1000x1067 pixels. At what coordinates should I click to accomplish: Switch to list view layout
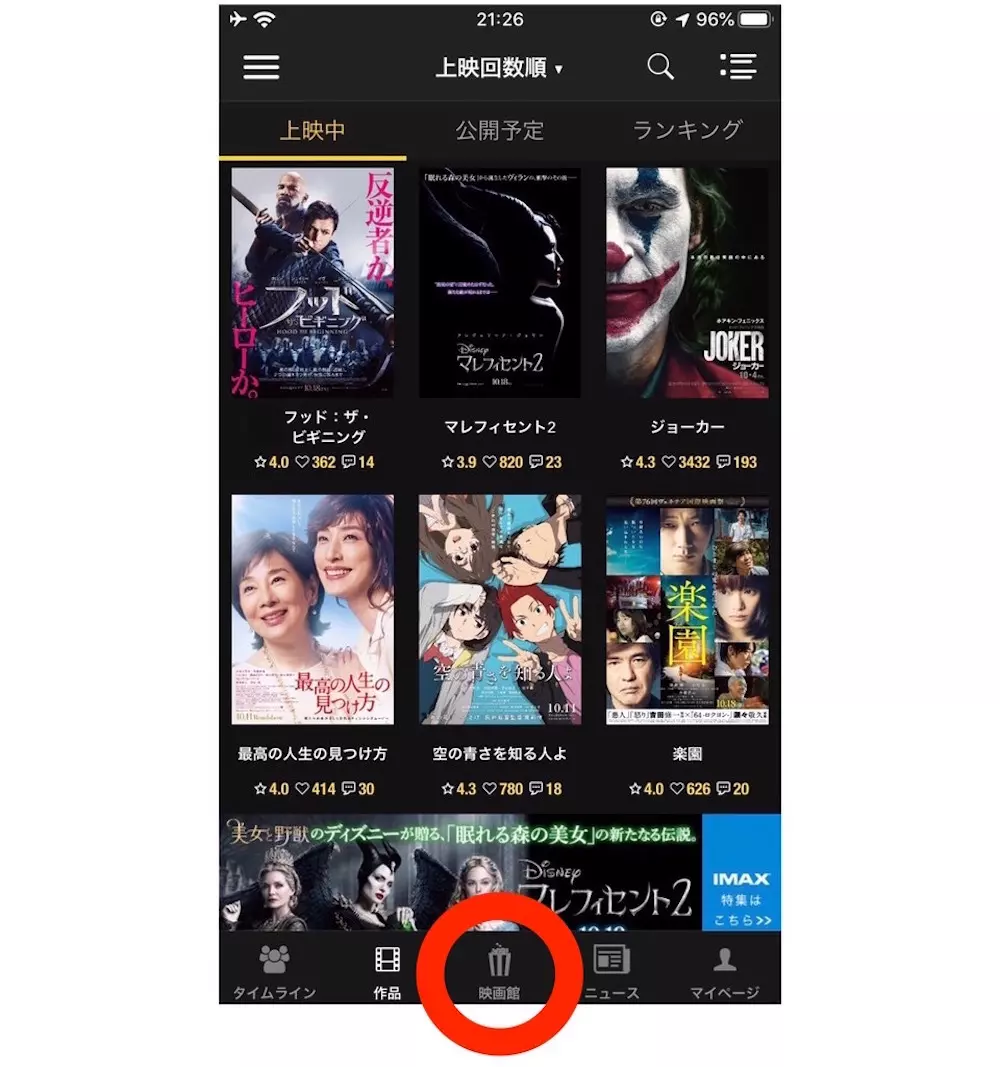coord(738,67)
